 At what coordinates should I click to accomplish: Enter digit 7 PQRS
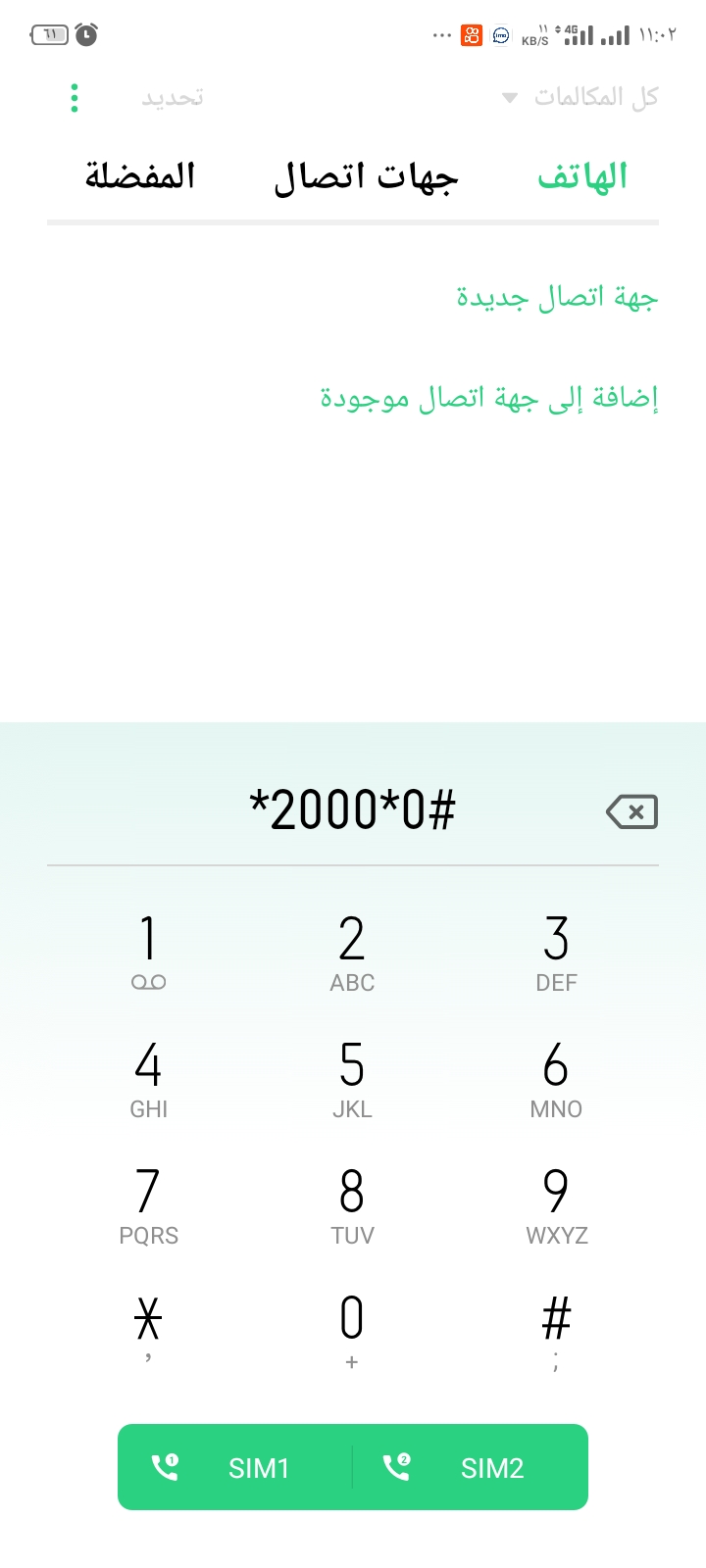coord(148,1205)
